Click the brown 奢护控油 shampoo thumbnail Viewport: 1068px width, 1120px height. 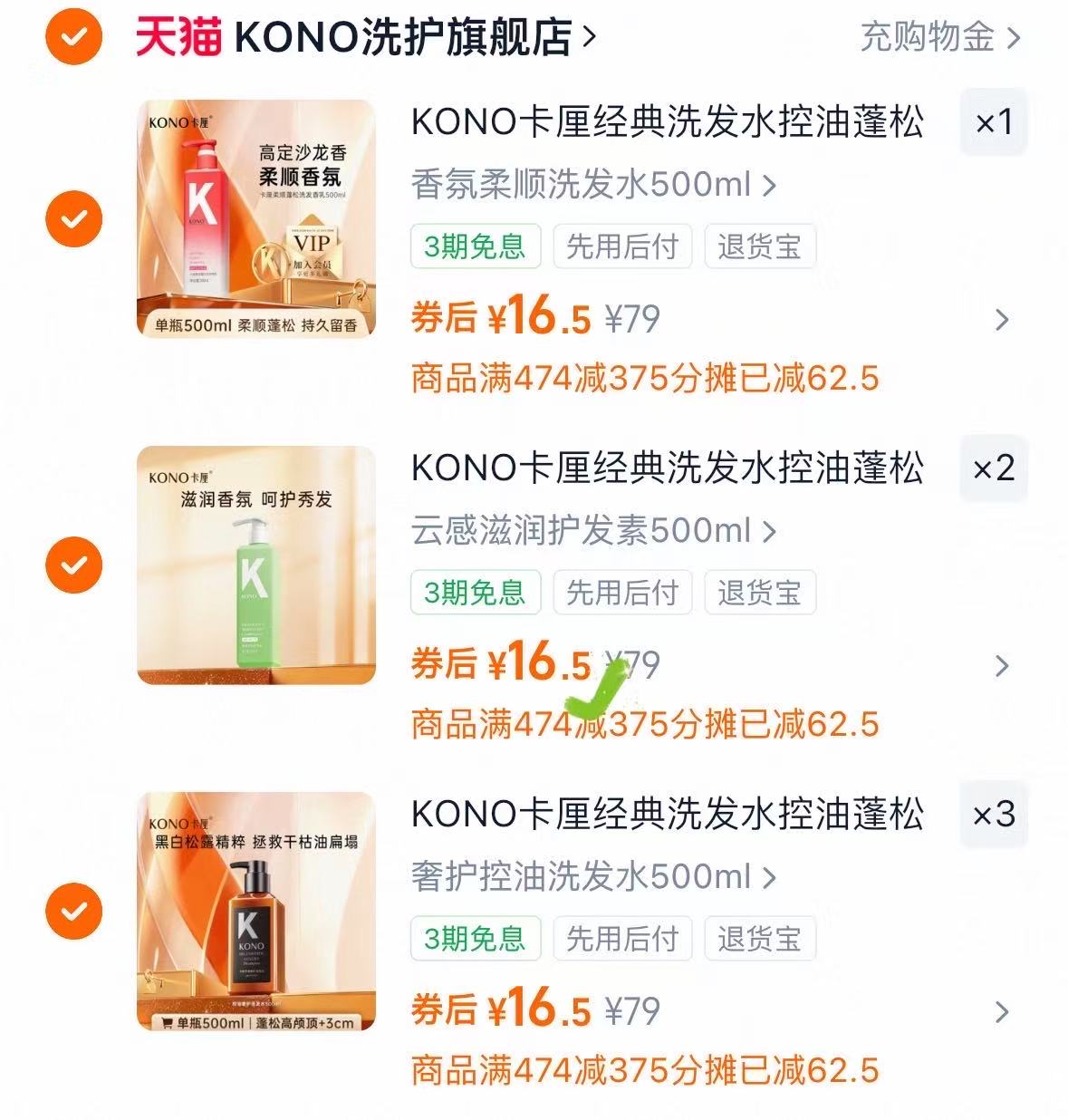pos(256,911)
